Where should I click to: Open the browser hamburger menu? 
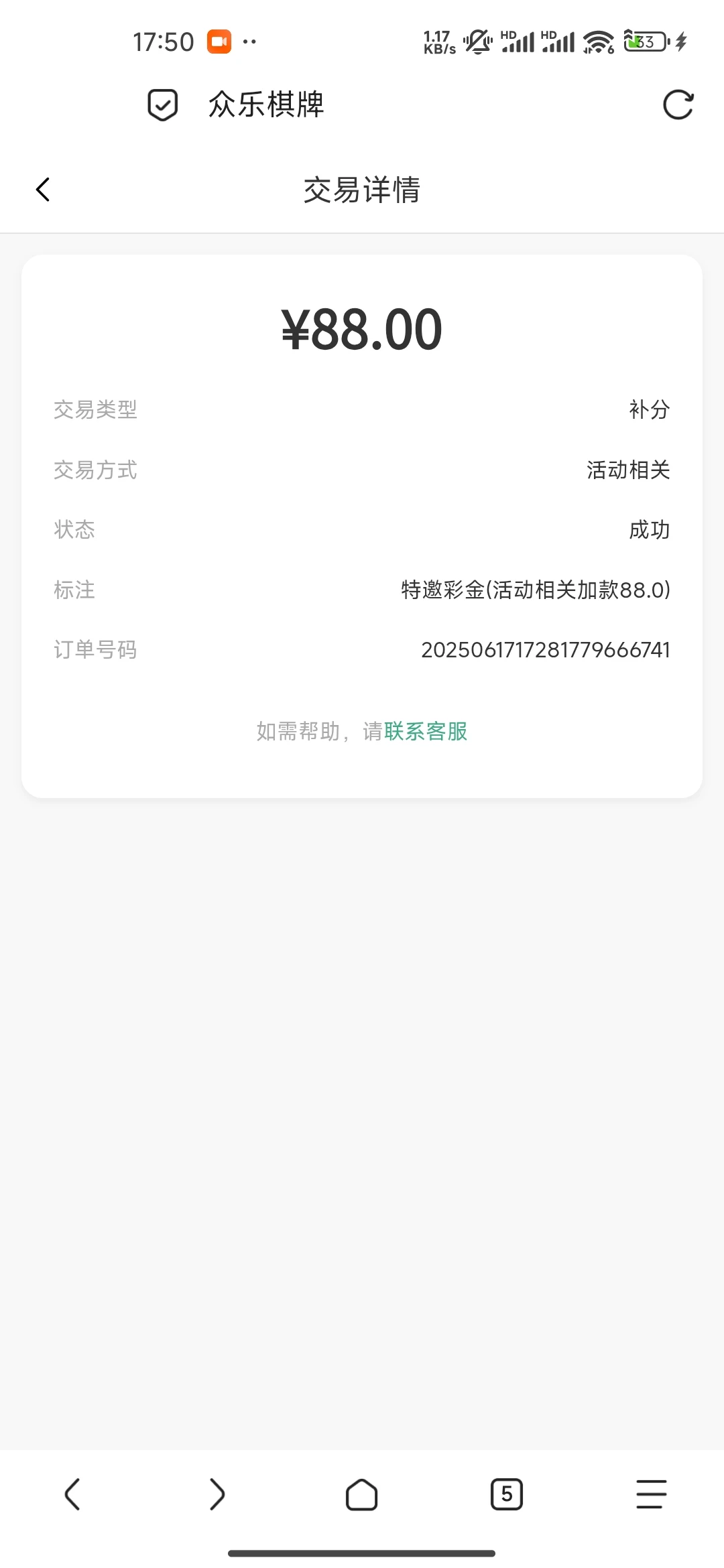click(651, 1494)
